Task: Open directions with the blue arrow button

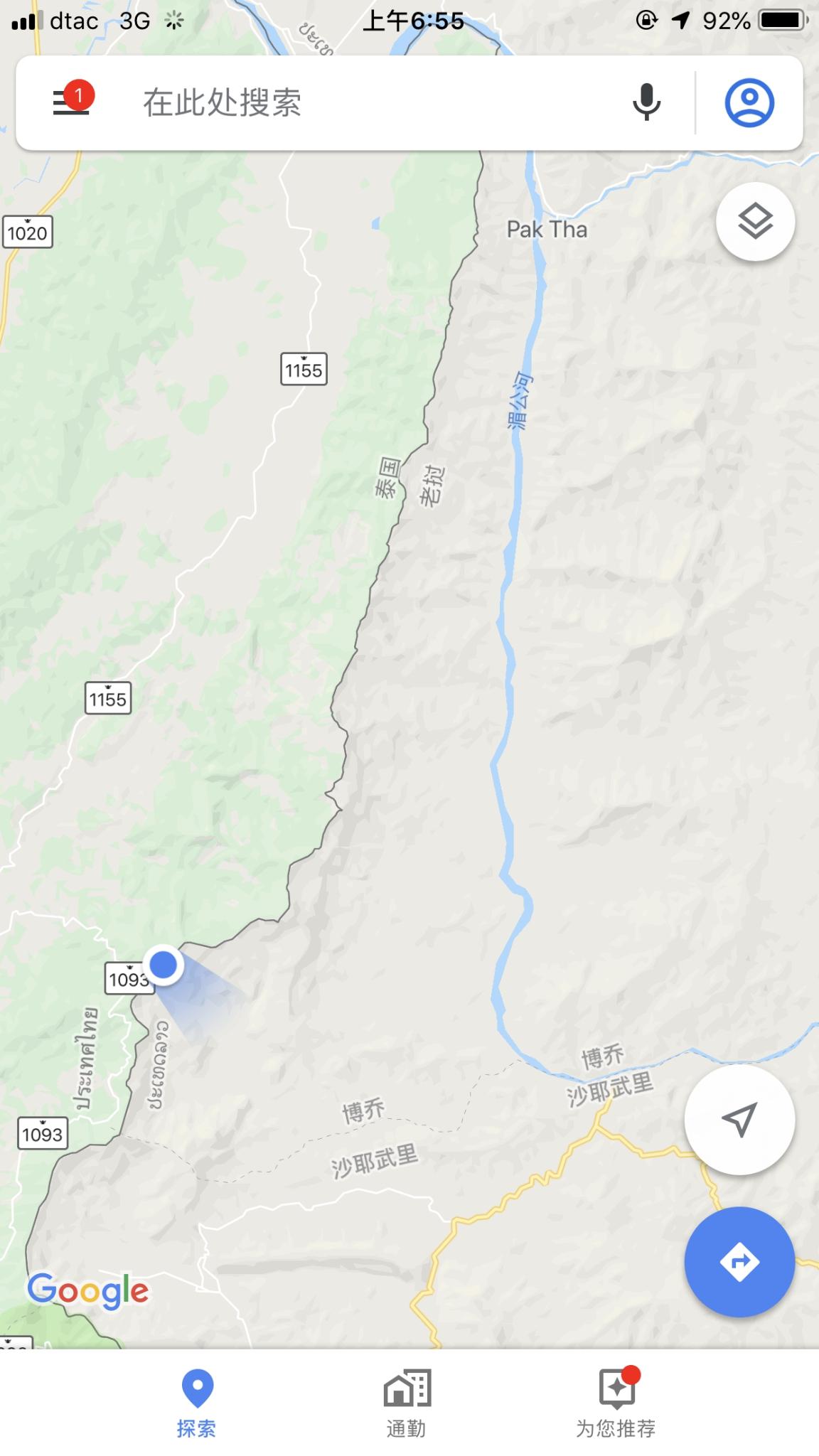Action: pyautogui.click(x=739, y=1262)
